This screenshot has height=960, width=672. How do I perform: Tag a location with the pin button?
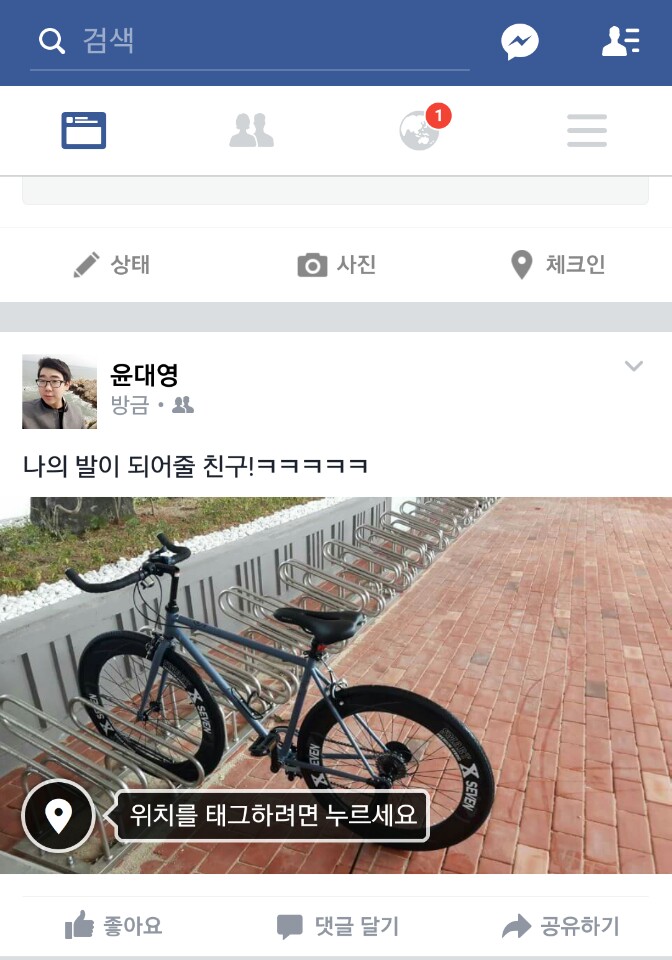click(x=59, y=816)
